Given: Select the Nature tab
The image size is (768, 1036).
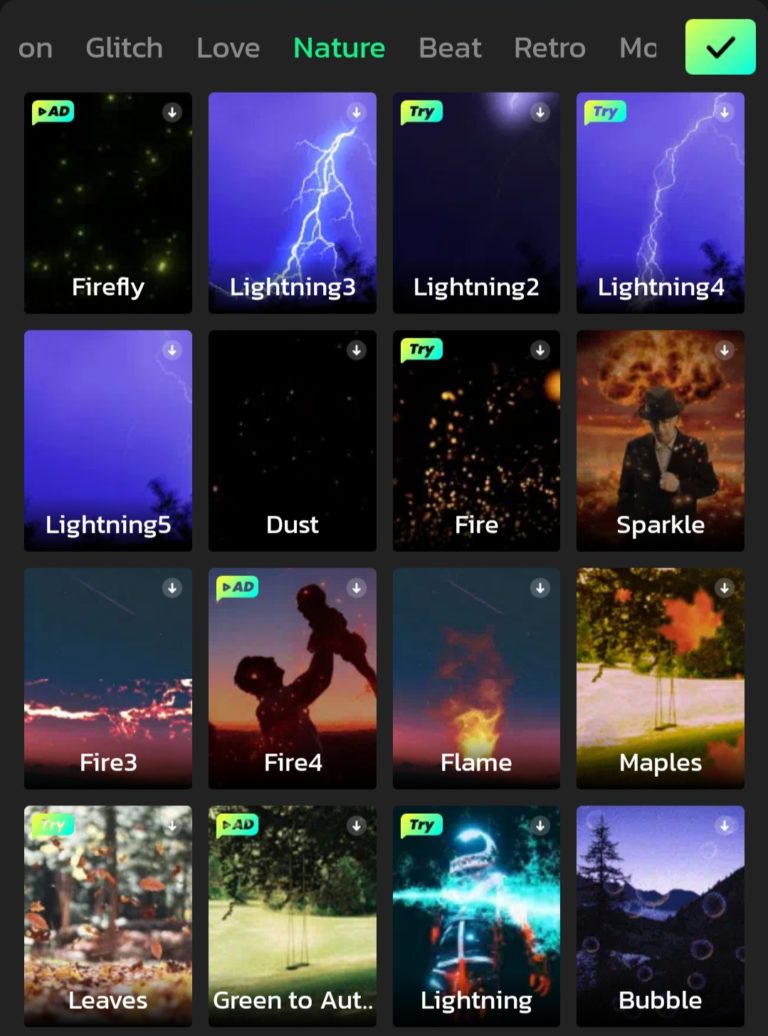Looking at the screenshot, I should click(x=339, y=48).
